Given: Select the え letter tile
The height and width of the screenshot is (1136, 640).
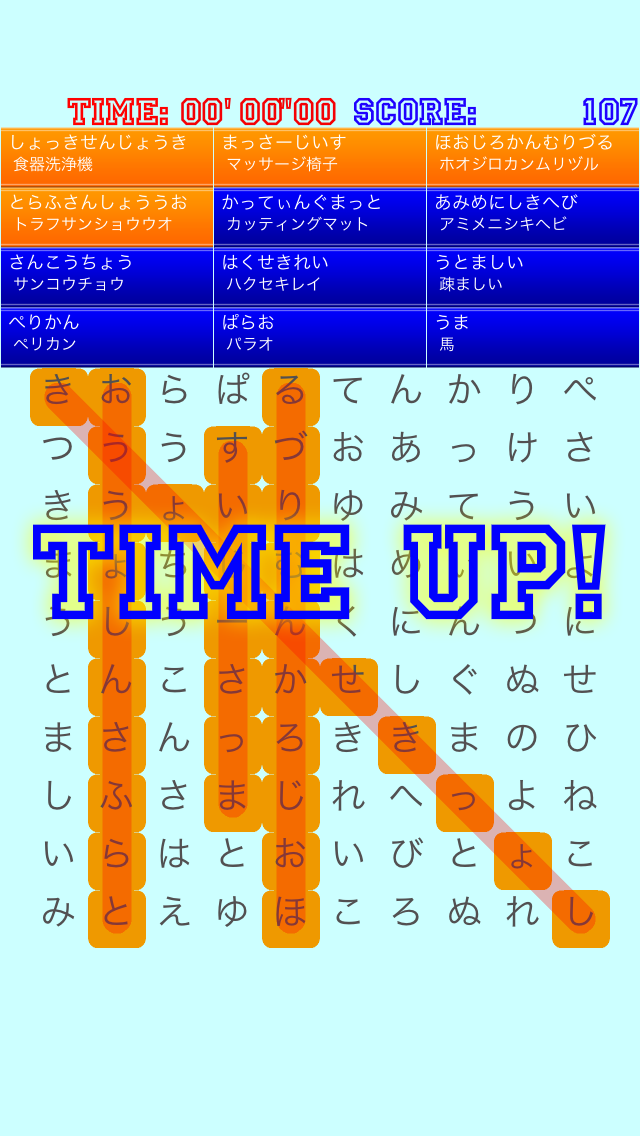Looking at the screenshot, I should (174, 912).
